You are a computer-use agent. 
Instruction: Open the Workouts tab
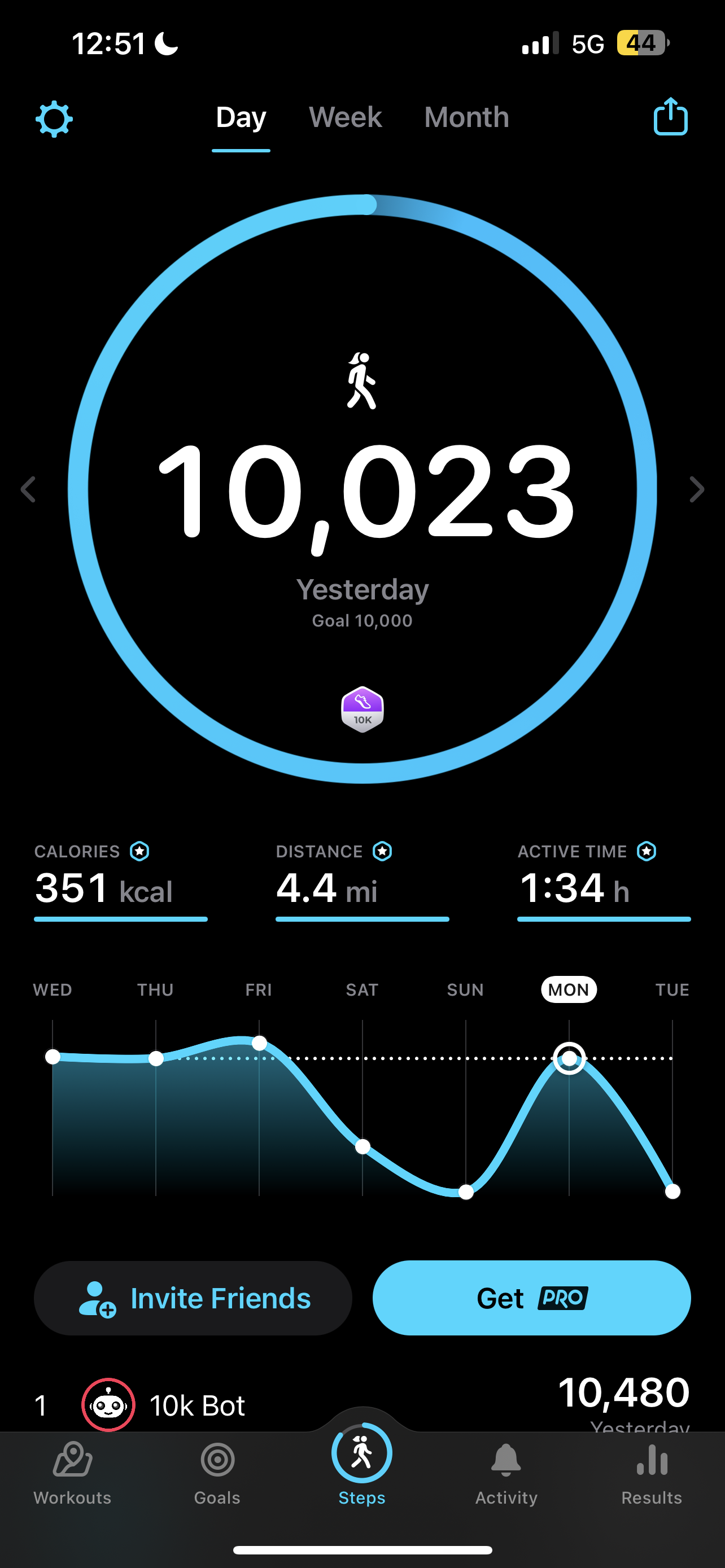click(72, 1473)
